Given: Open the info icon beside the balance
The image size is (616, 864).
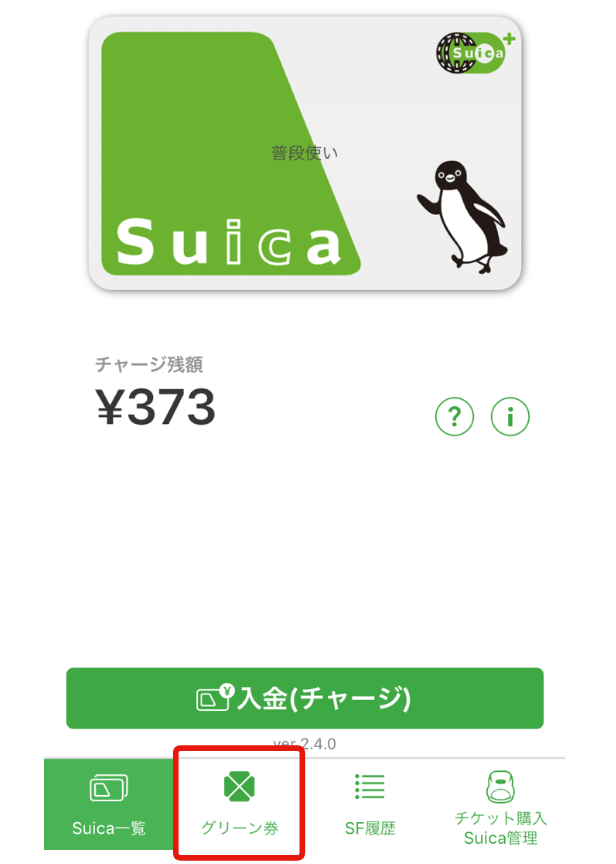Looking at the screenshot, I should click(510, 416).
